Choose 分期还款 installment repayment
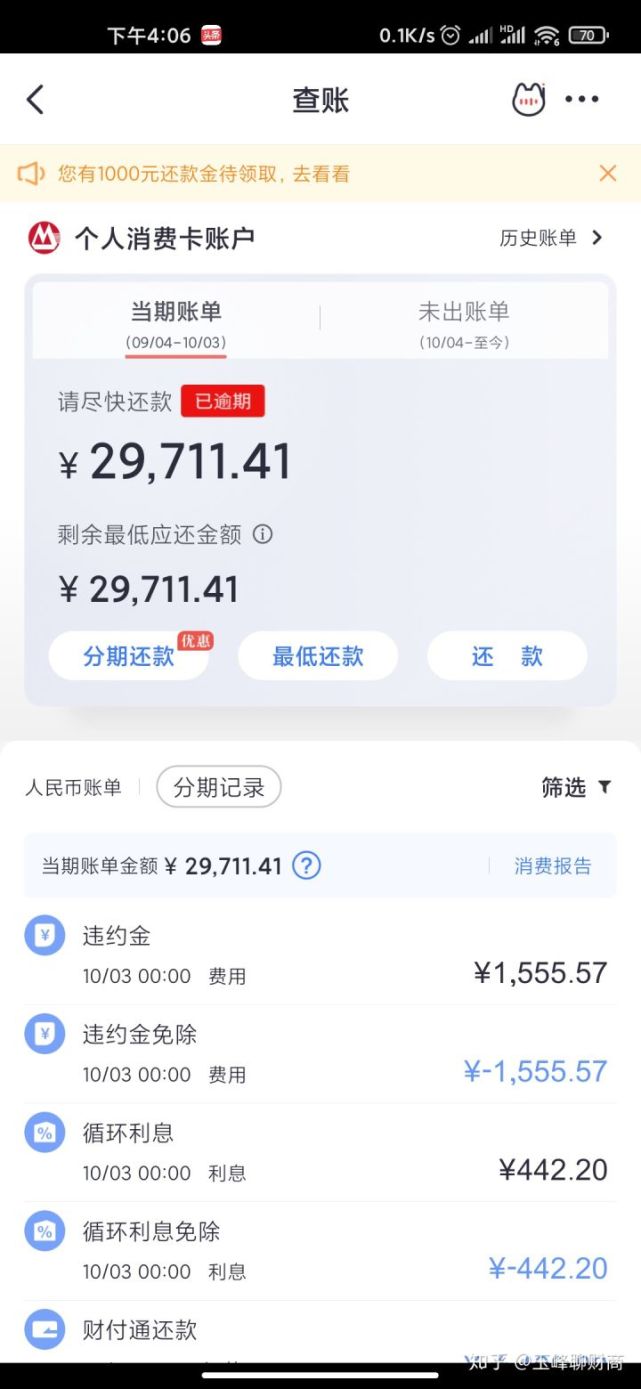The width and height of the screenshot is (641, 1389). click(x=129, y=657)
